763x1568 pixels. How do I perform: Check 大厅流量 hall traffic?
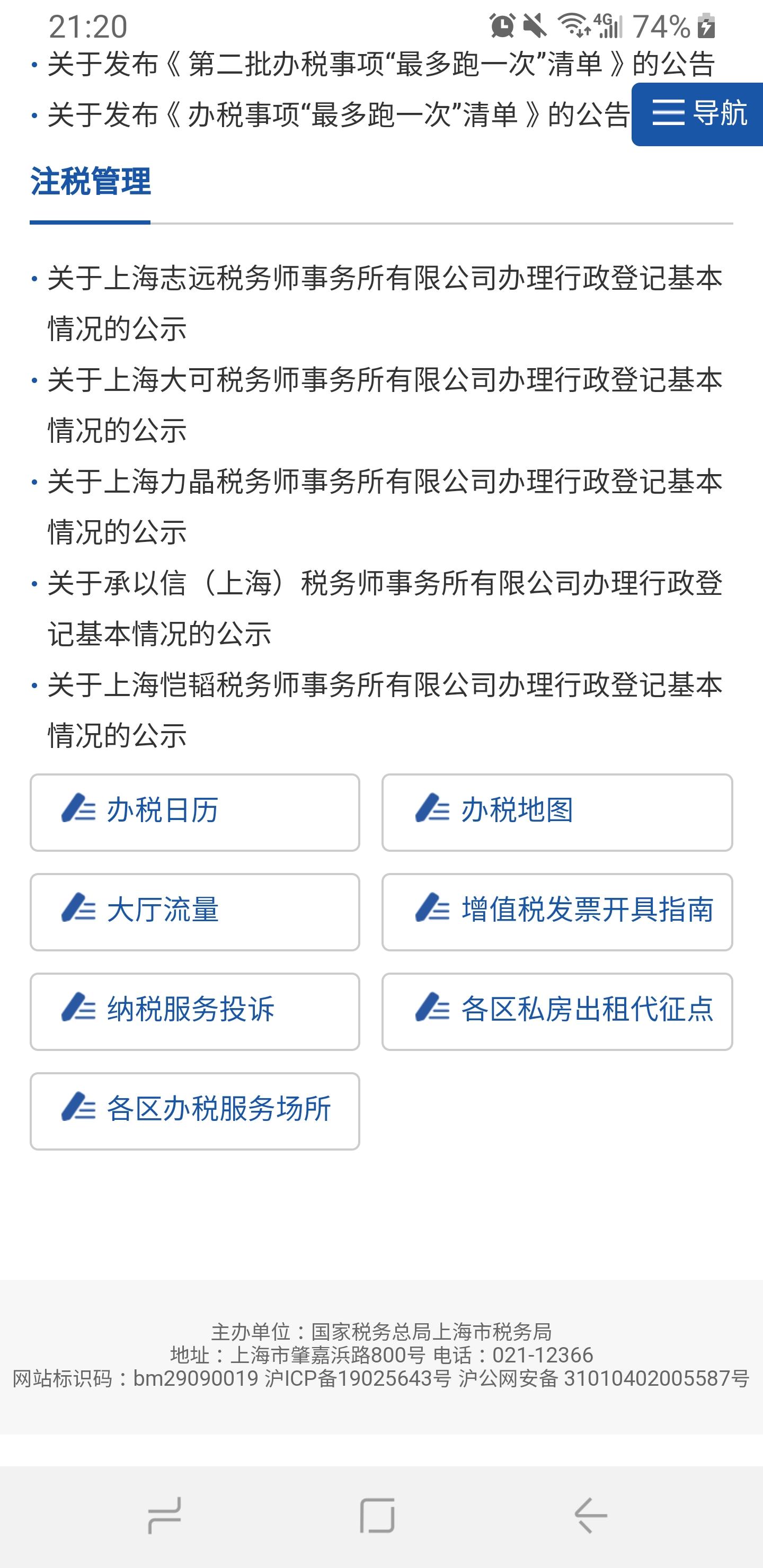tap(195, 912)
